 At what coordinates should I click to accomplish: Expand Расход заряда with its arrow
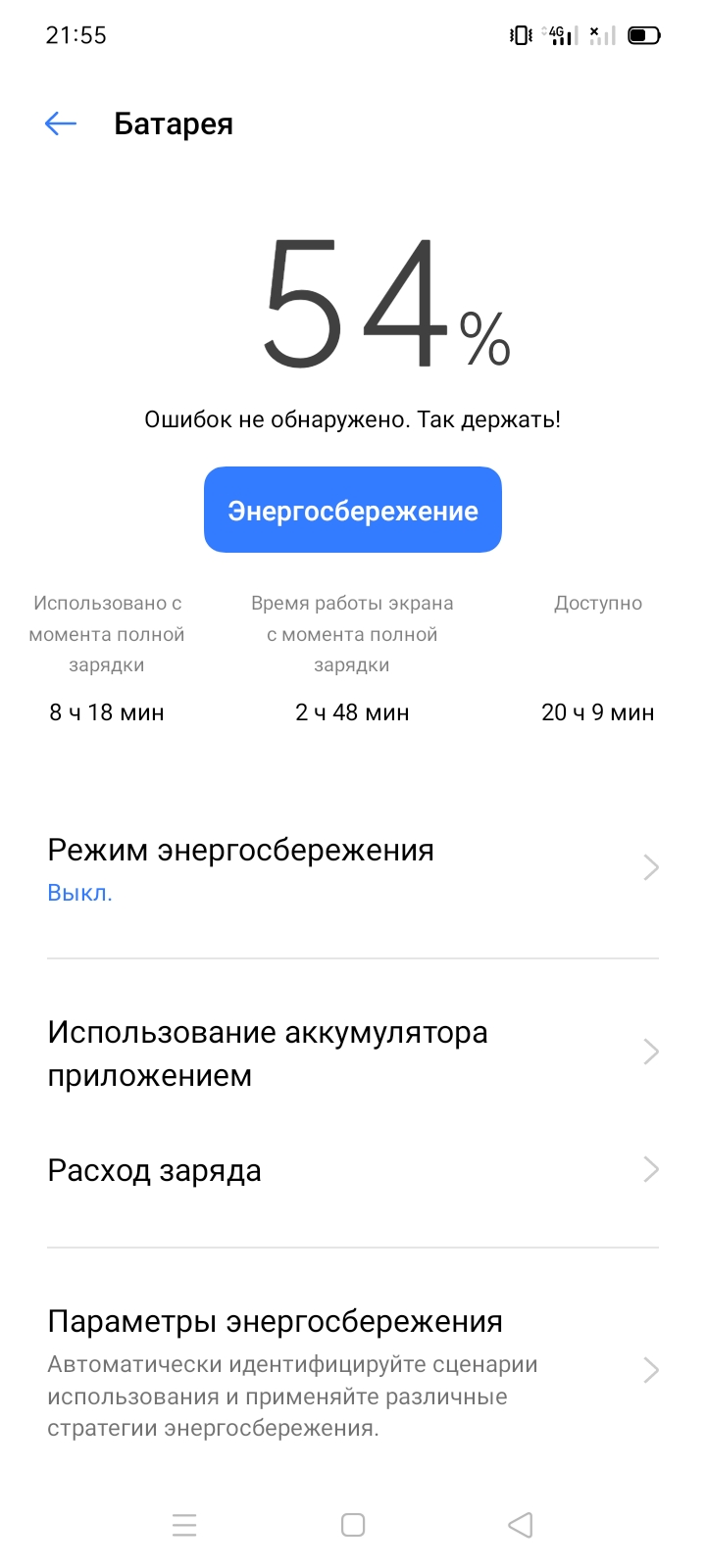click(650, 1168)
